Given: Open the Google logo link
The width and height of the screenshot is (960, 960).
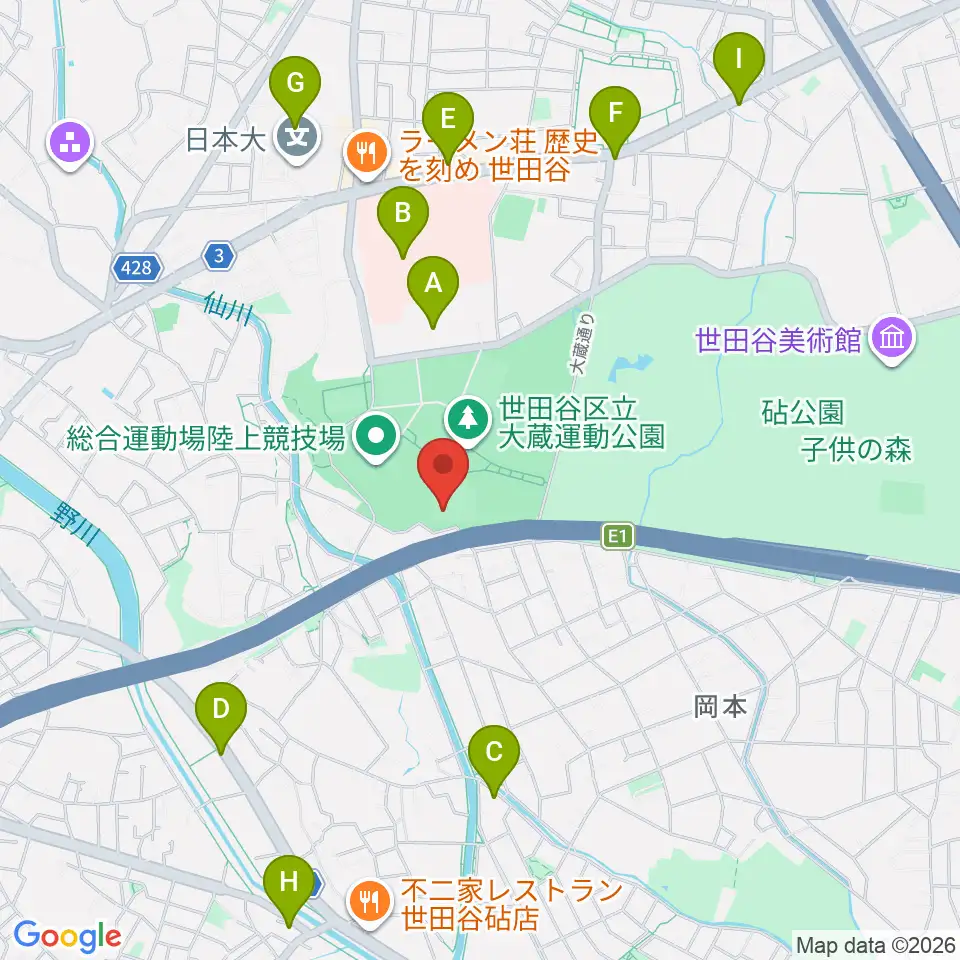Looking at the screenshot, I should click(x=67, y=937).
